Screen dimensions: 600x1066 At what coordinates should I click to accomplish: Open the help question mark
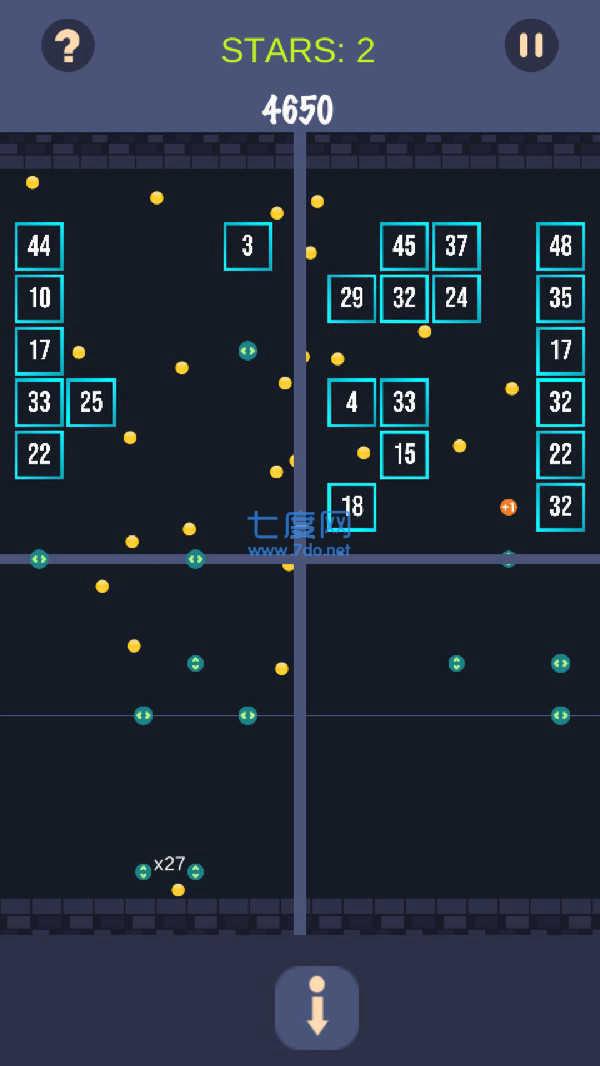pos(68,45)
